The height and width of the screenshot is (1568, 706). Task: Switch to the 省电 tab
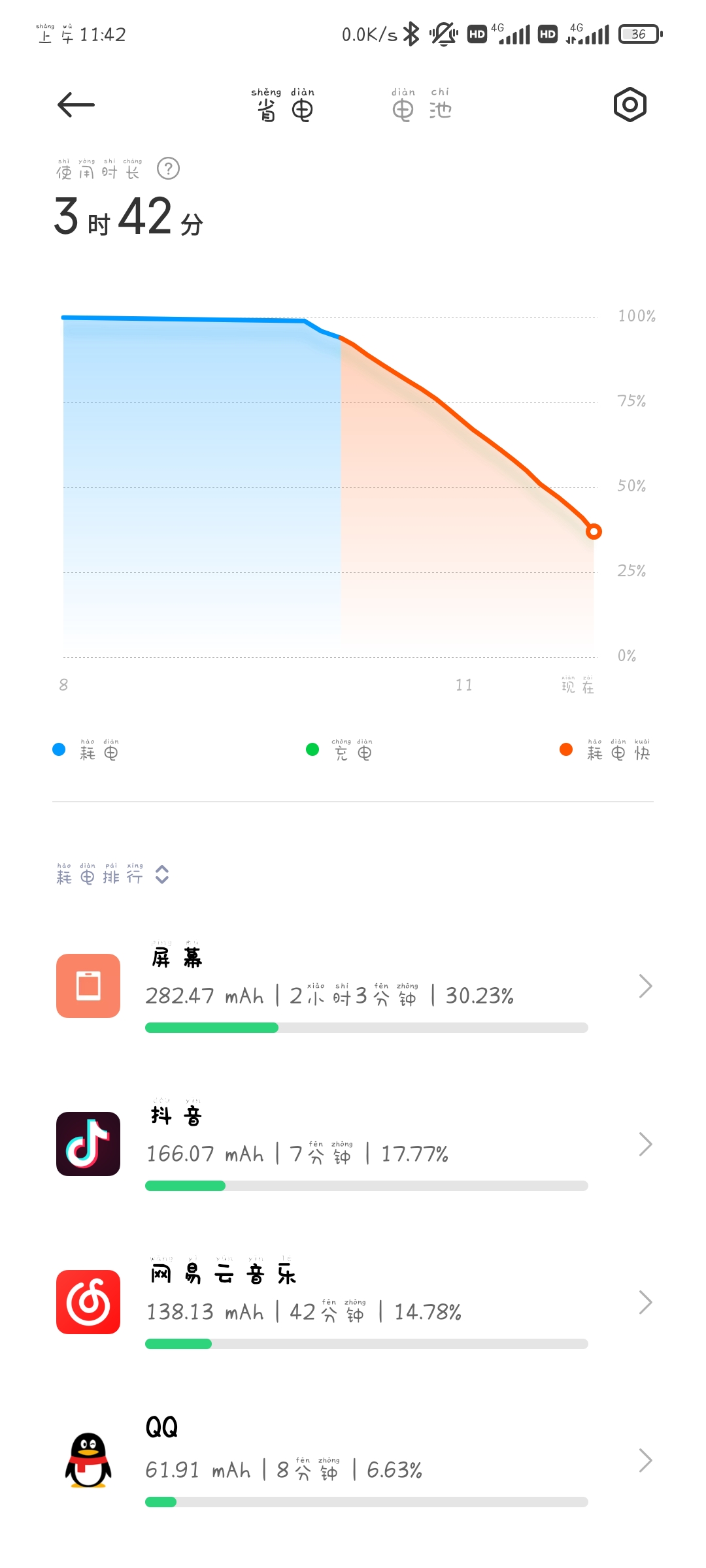point(283,105)
